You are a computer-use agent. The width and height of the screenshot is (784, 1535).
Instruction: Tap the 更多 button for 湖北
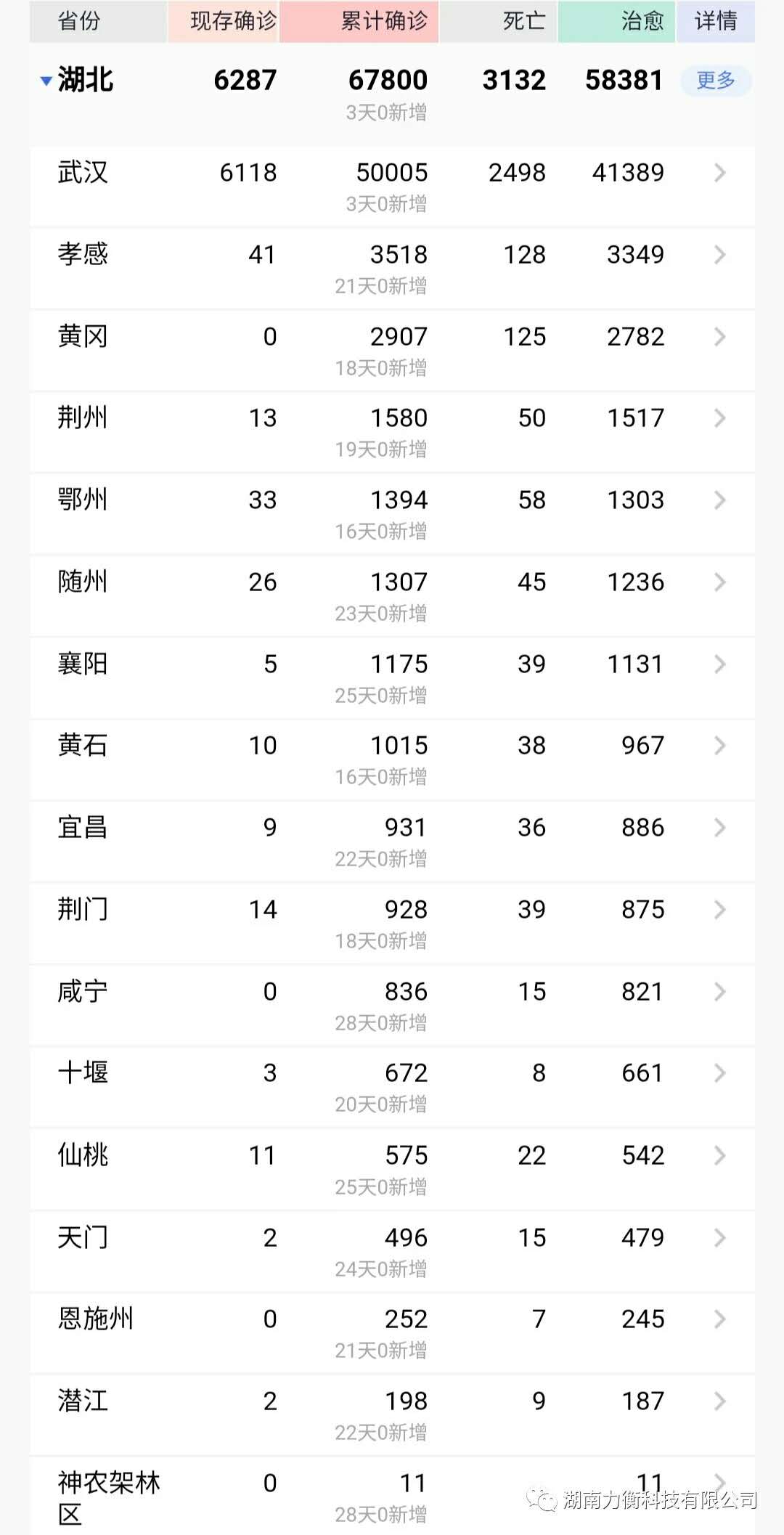716,80
